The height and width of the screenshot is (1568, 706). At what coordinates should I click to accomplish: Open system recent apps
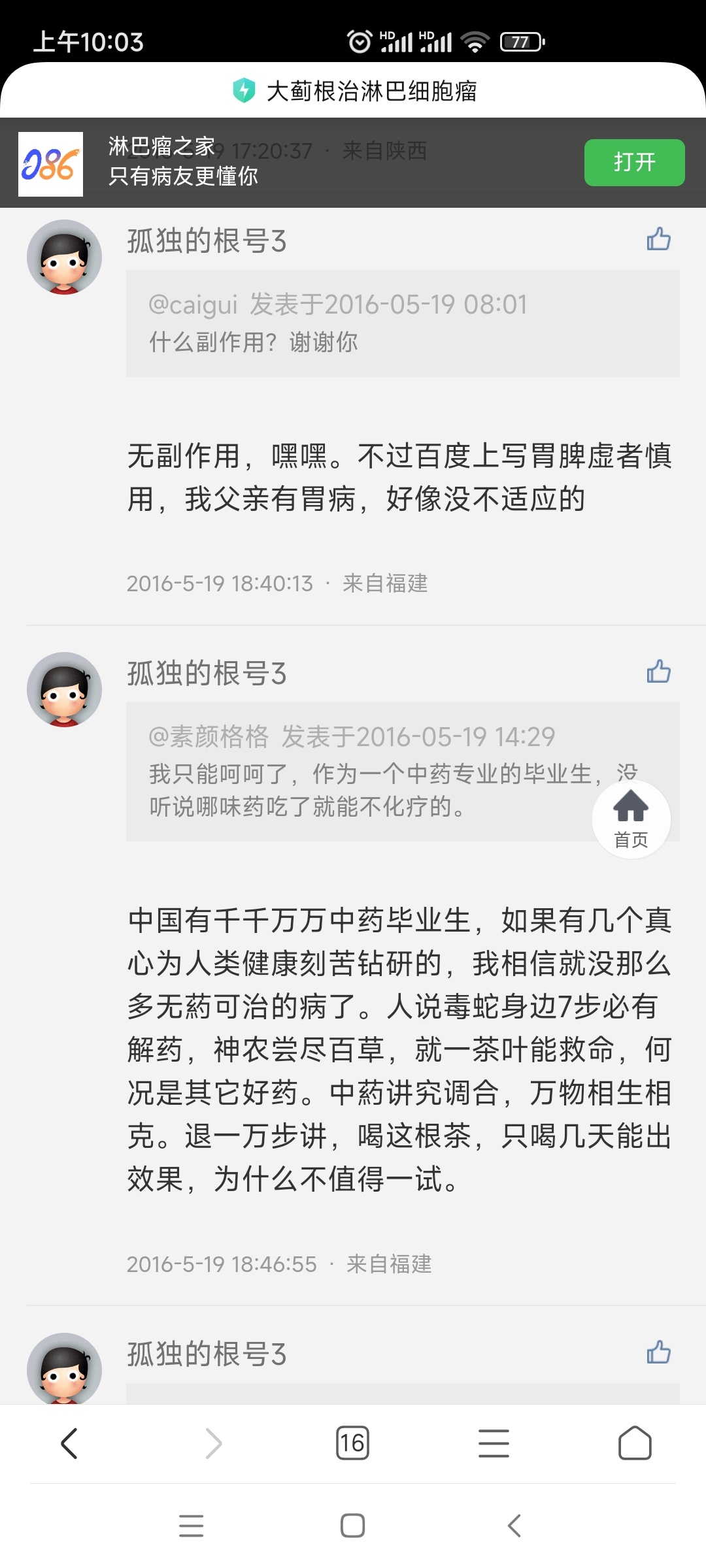pyautogui.click(x=191, y=1526)
